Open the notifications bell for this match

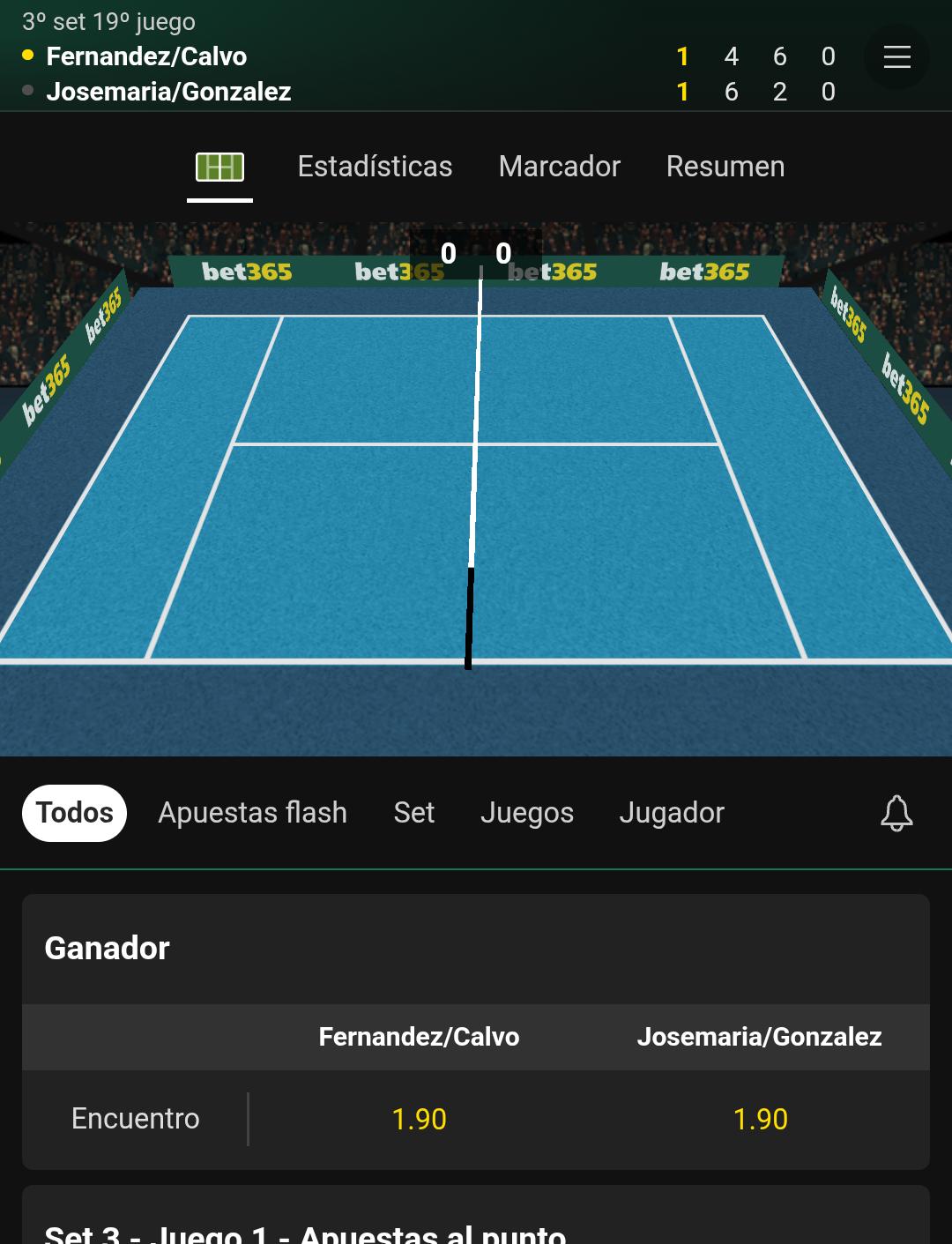click(896, 813)
